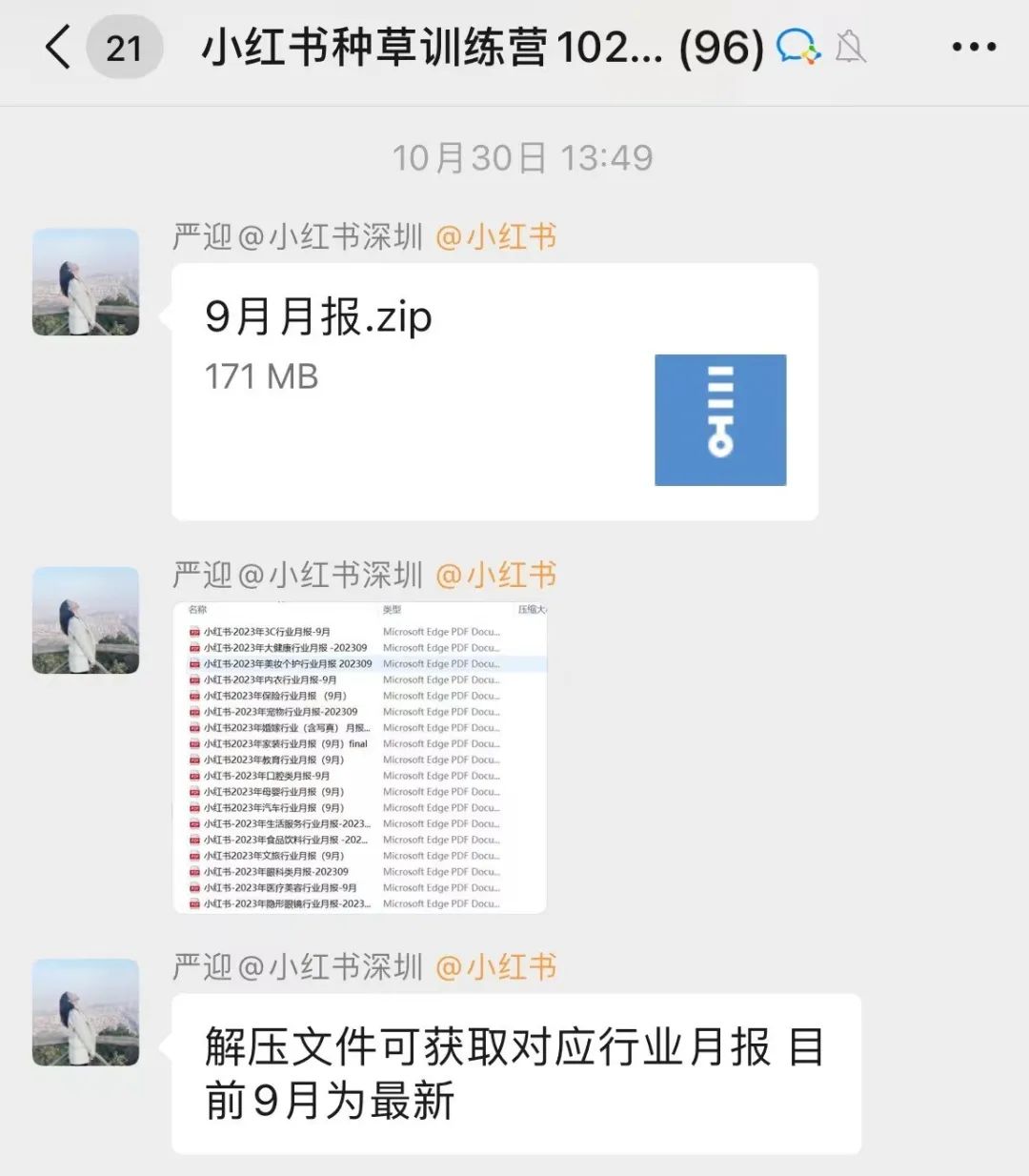Open the three-dot group chat menu
Image resolution: width=1029 pixels, height=1176 pixels.
974,47
